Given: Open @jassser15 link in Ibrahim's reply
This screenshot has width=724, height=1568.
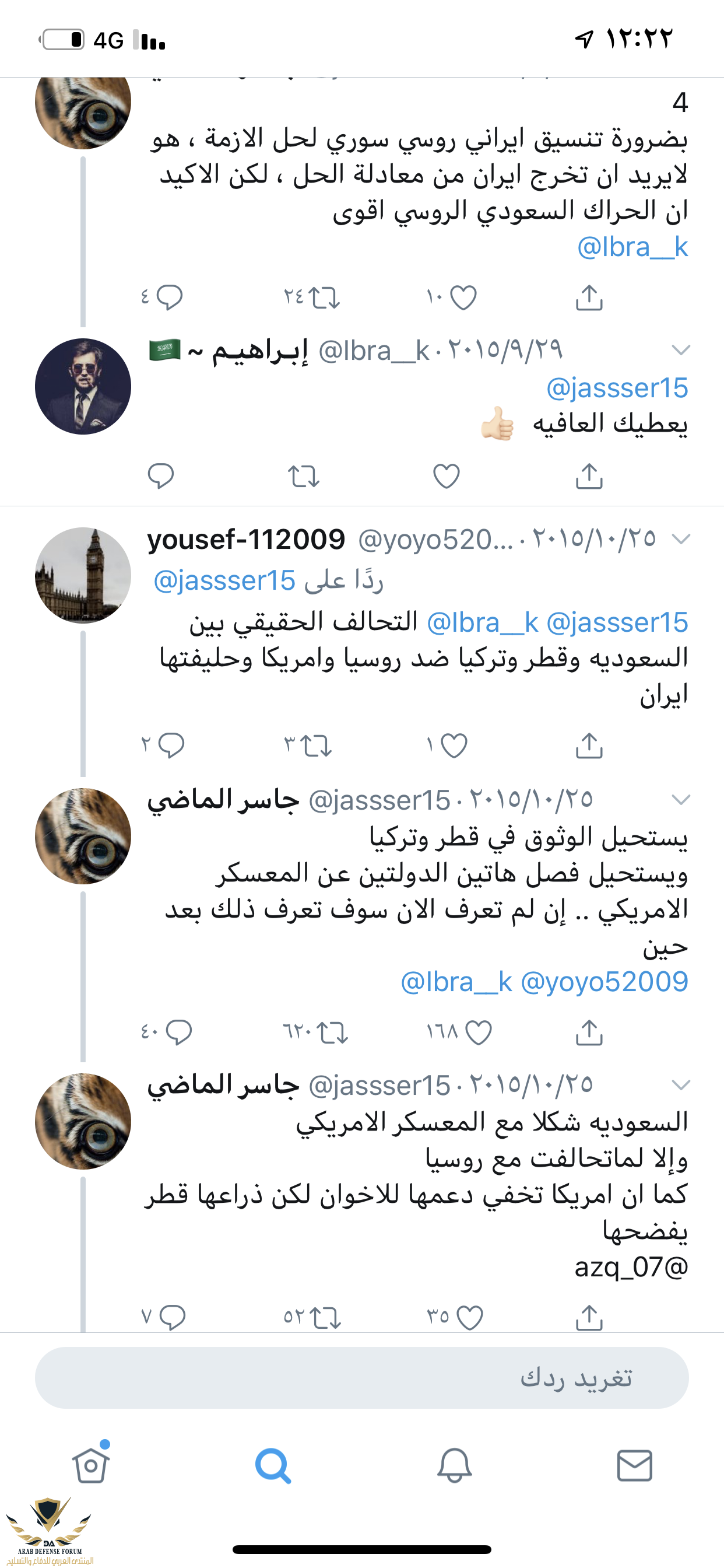Looking at the screenshot, I should (x=616, y=388).
